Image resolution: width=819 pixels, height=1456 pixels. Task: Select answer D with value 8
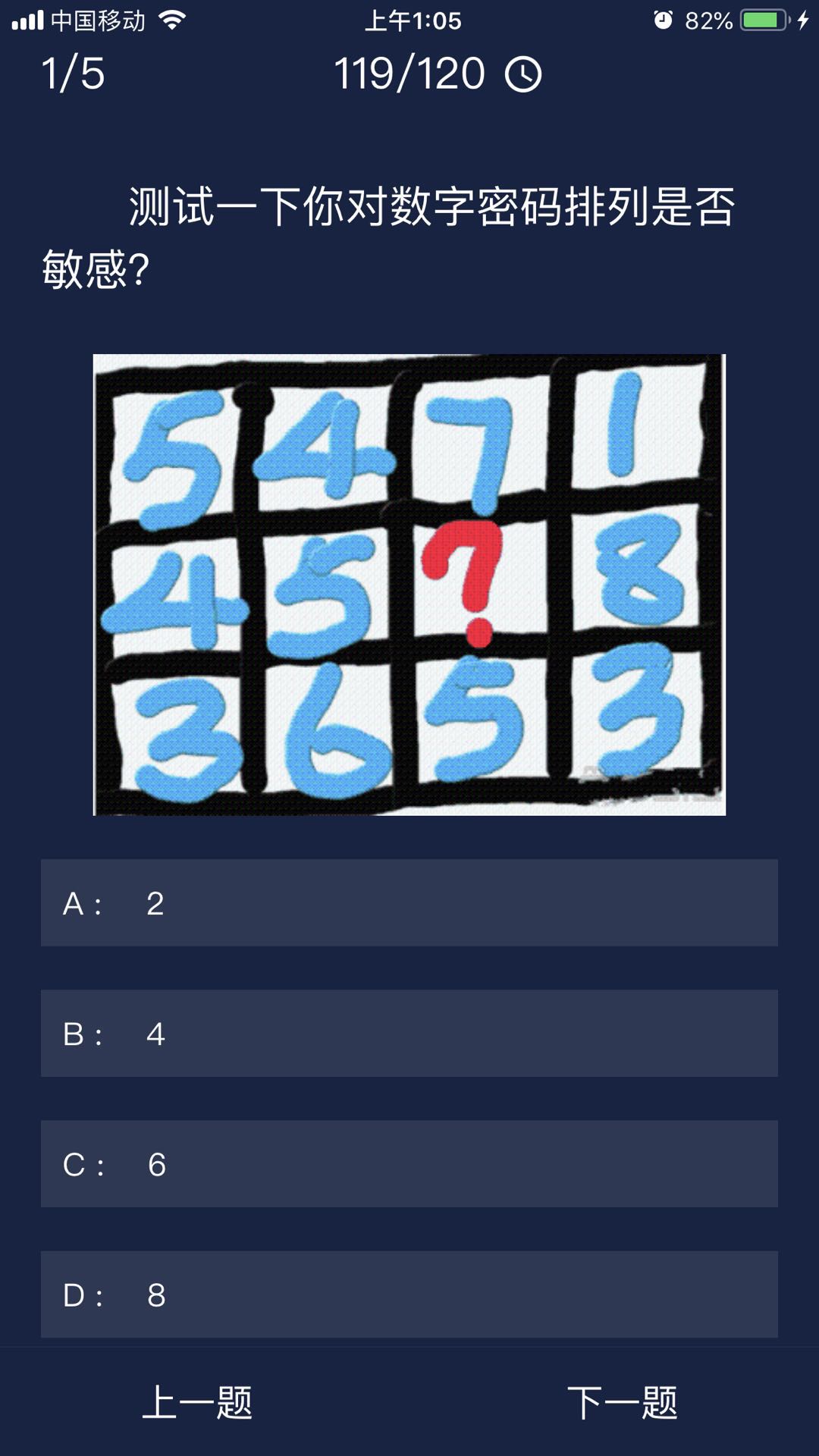click(x=409, y=1294)
